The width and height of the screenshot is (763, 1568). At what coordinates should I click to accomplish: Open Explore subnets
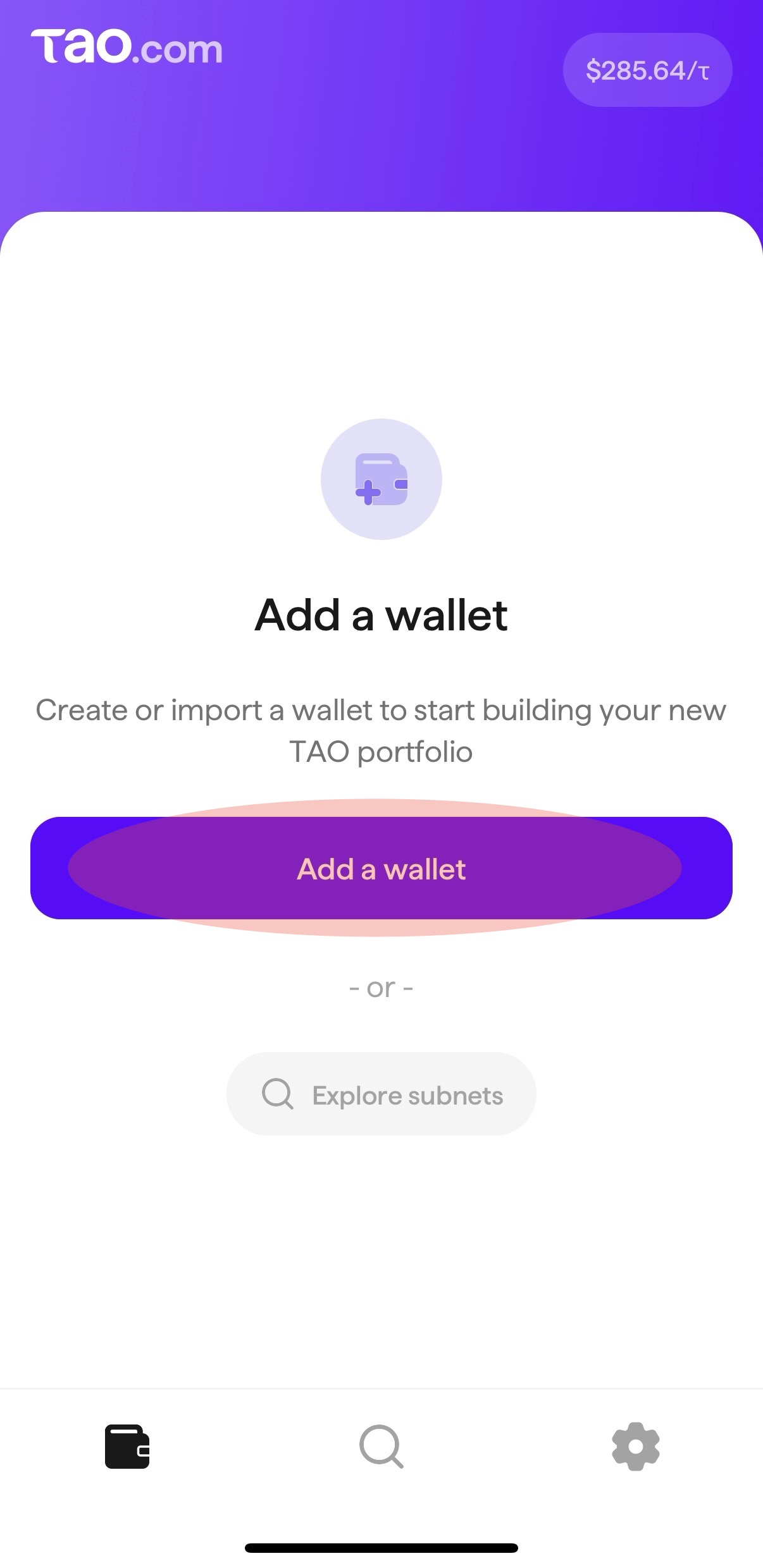[381, 1094]
